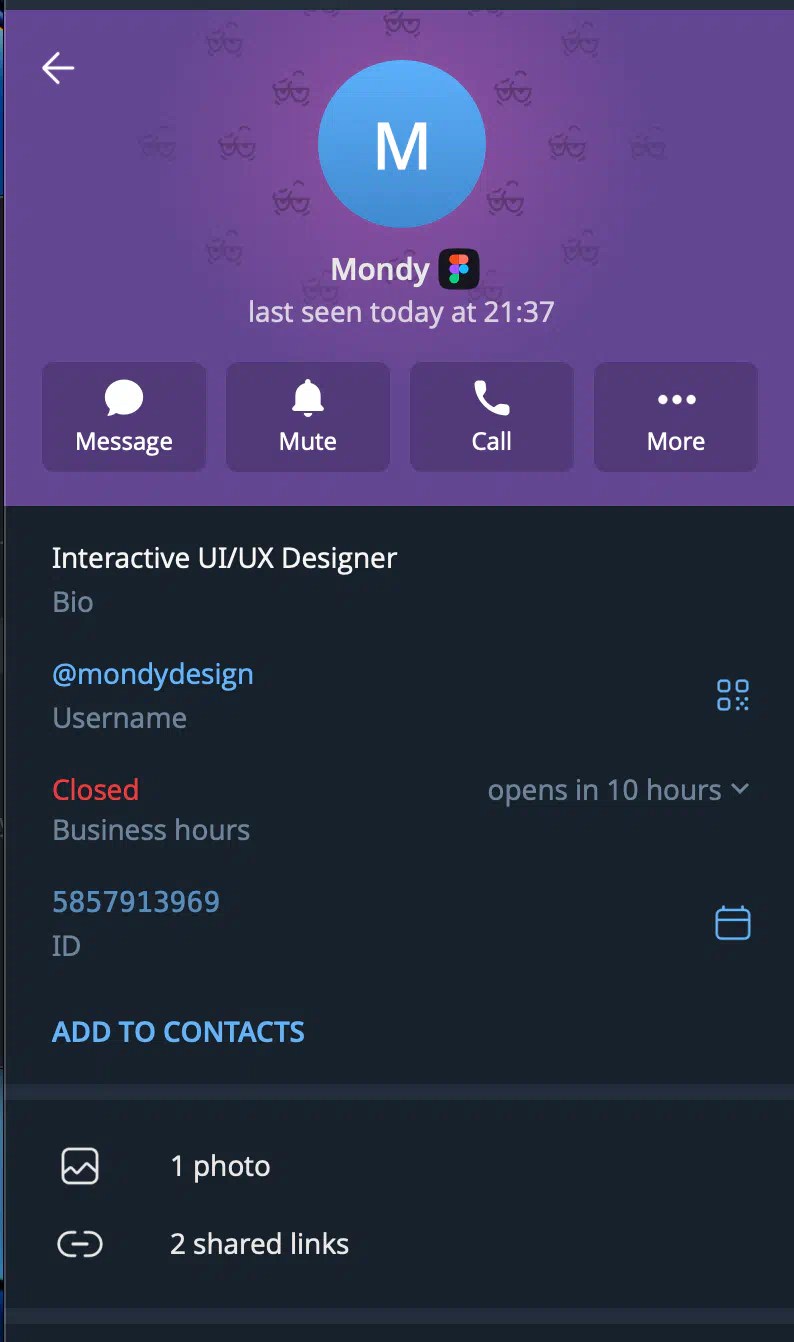
Task: Open Mondy's profile picture
Action: click(401, 144)
